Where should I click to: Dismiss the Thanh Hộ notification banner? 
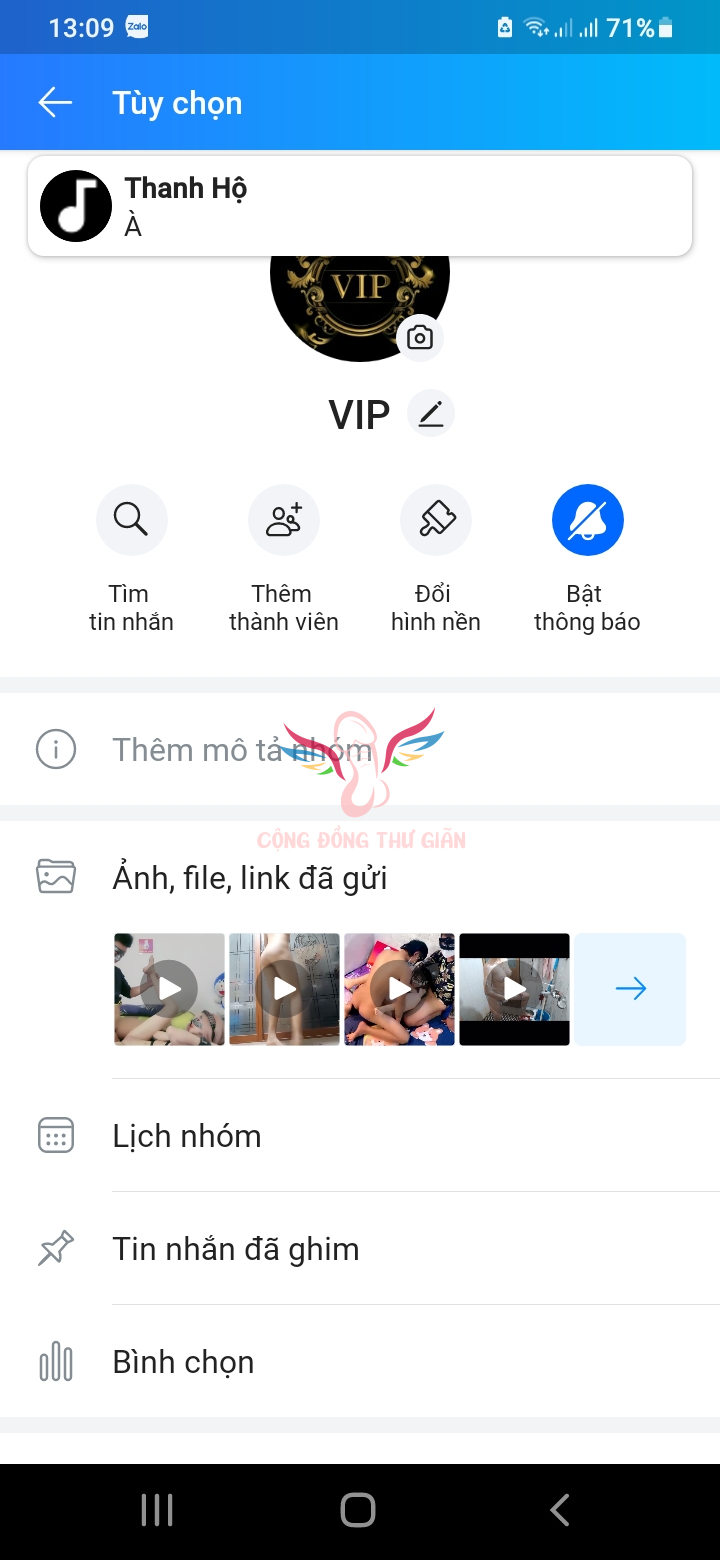pos(360,205)
